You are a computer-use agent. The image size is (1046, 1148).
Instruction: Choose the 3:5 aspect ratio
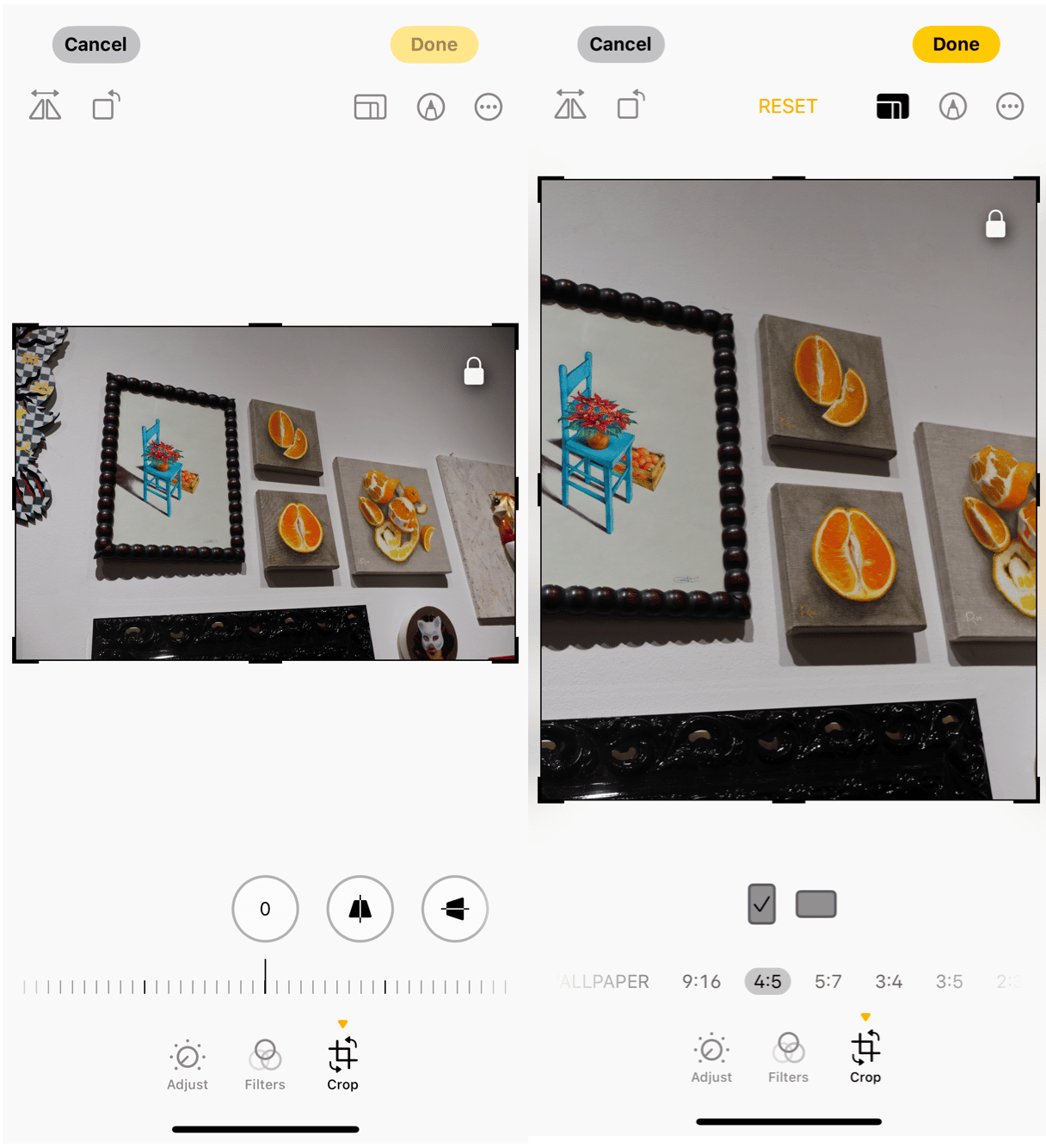click(x=949, y=981)
